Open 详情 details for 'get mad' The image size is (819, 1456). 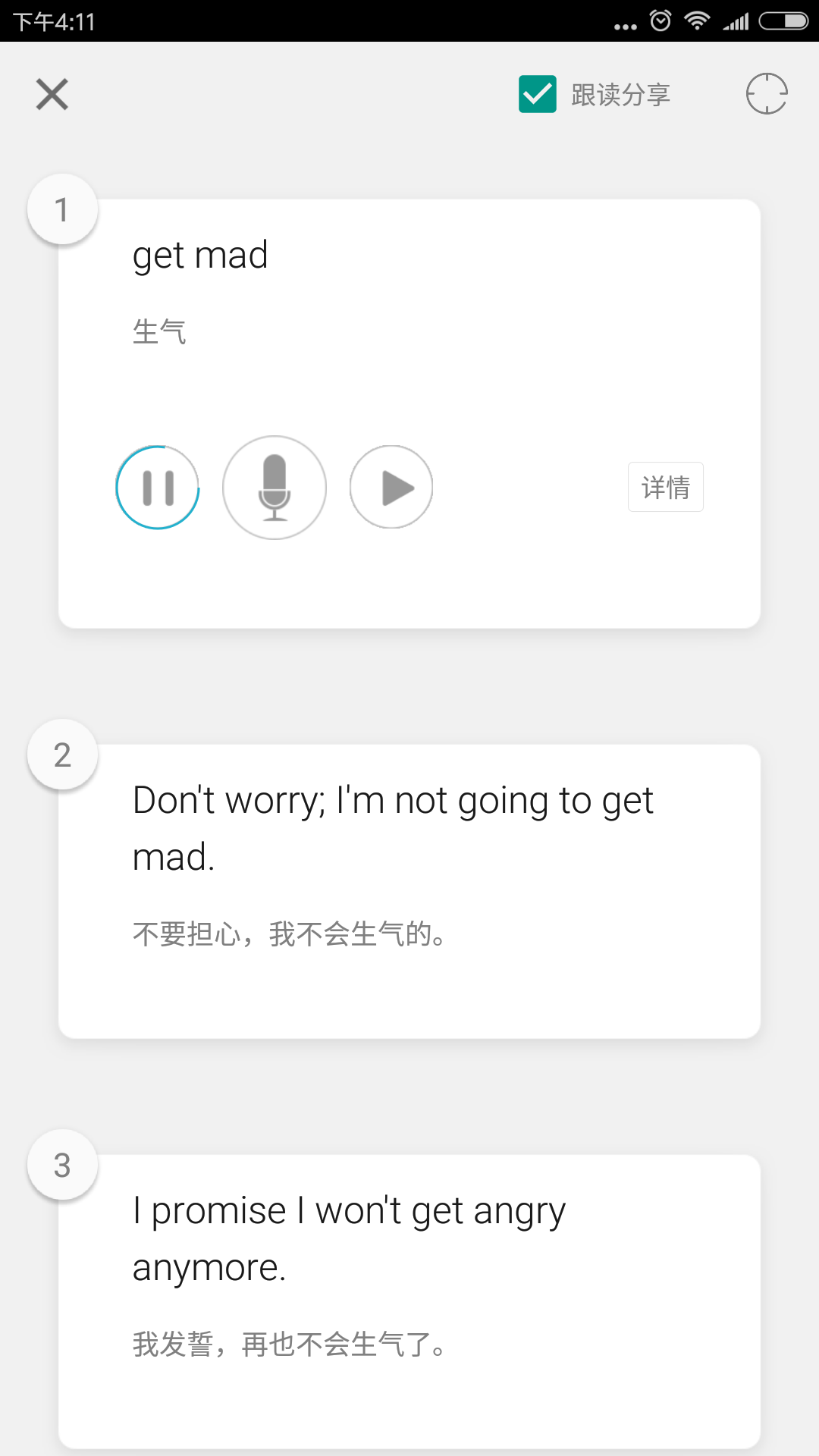(x=665, y=487)
